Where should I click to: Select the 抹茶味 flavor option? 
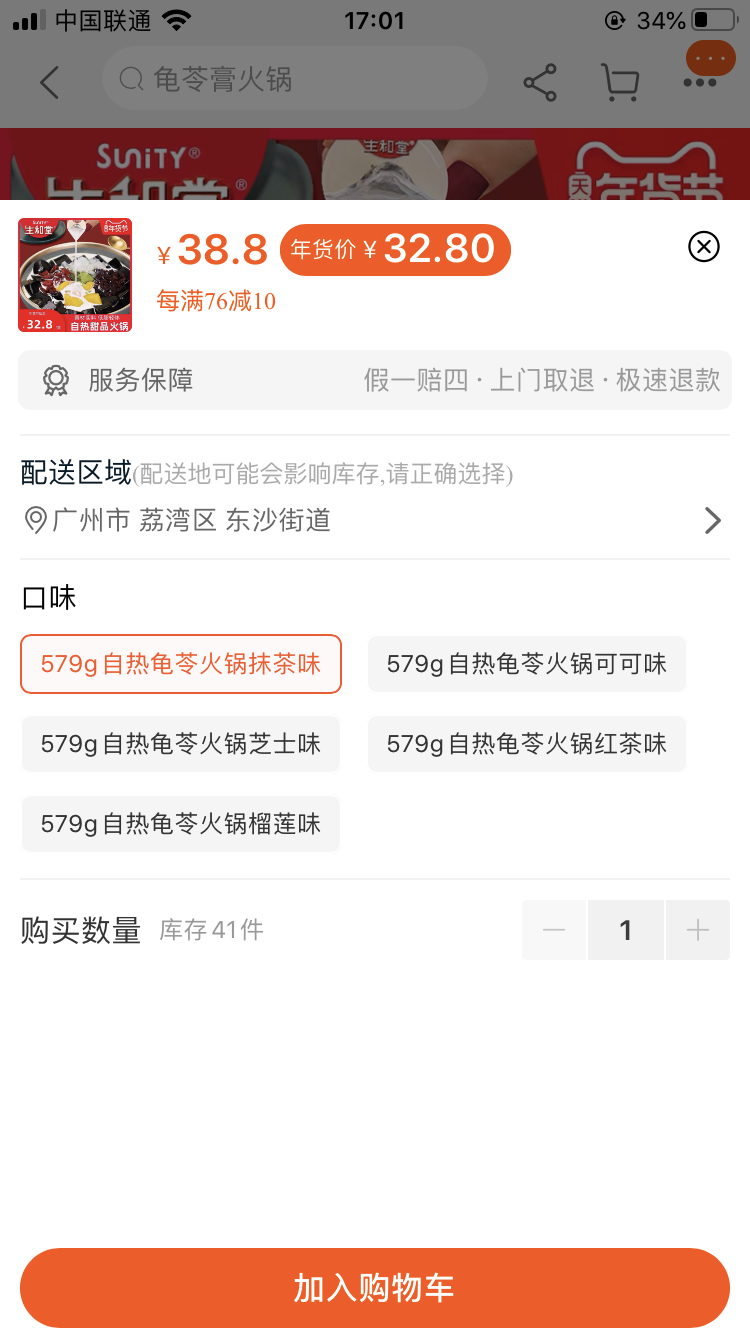[181, 664]
